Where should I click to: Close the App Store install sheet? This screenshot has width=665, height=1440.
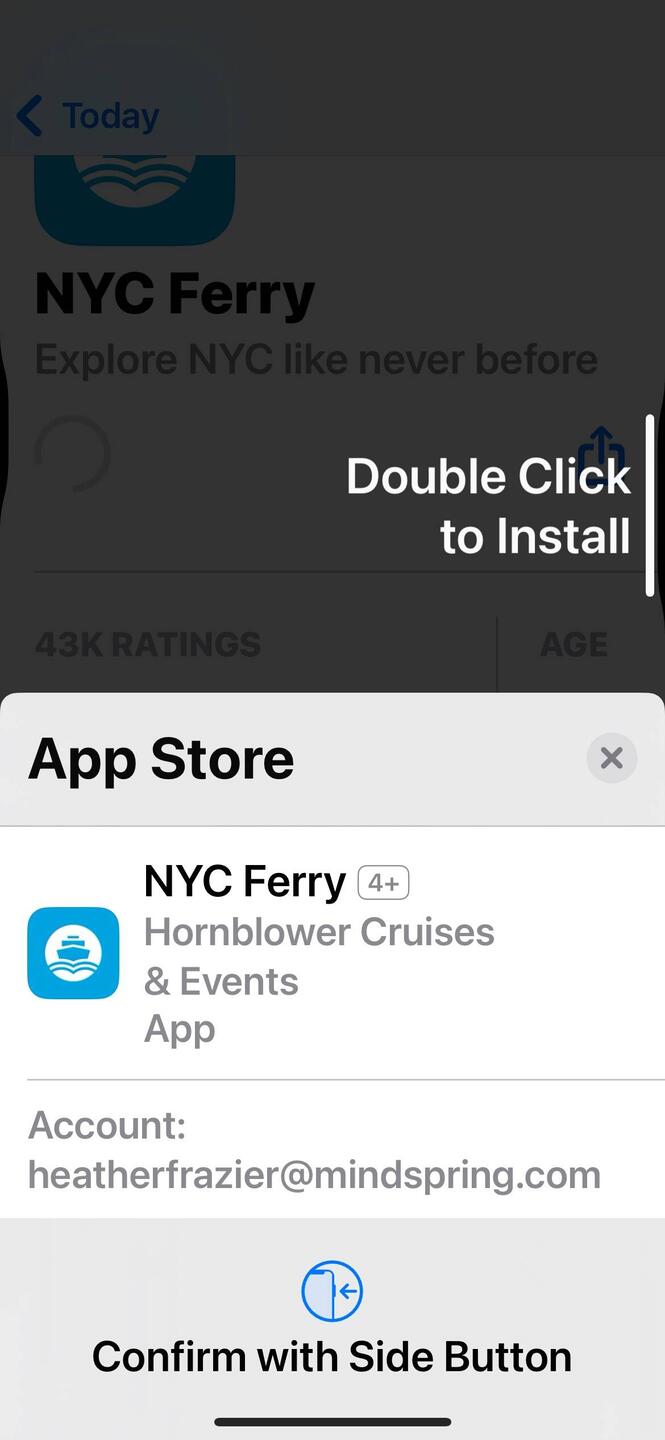pos(611,758)
